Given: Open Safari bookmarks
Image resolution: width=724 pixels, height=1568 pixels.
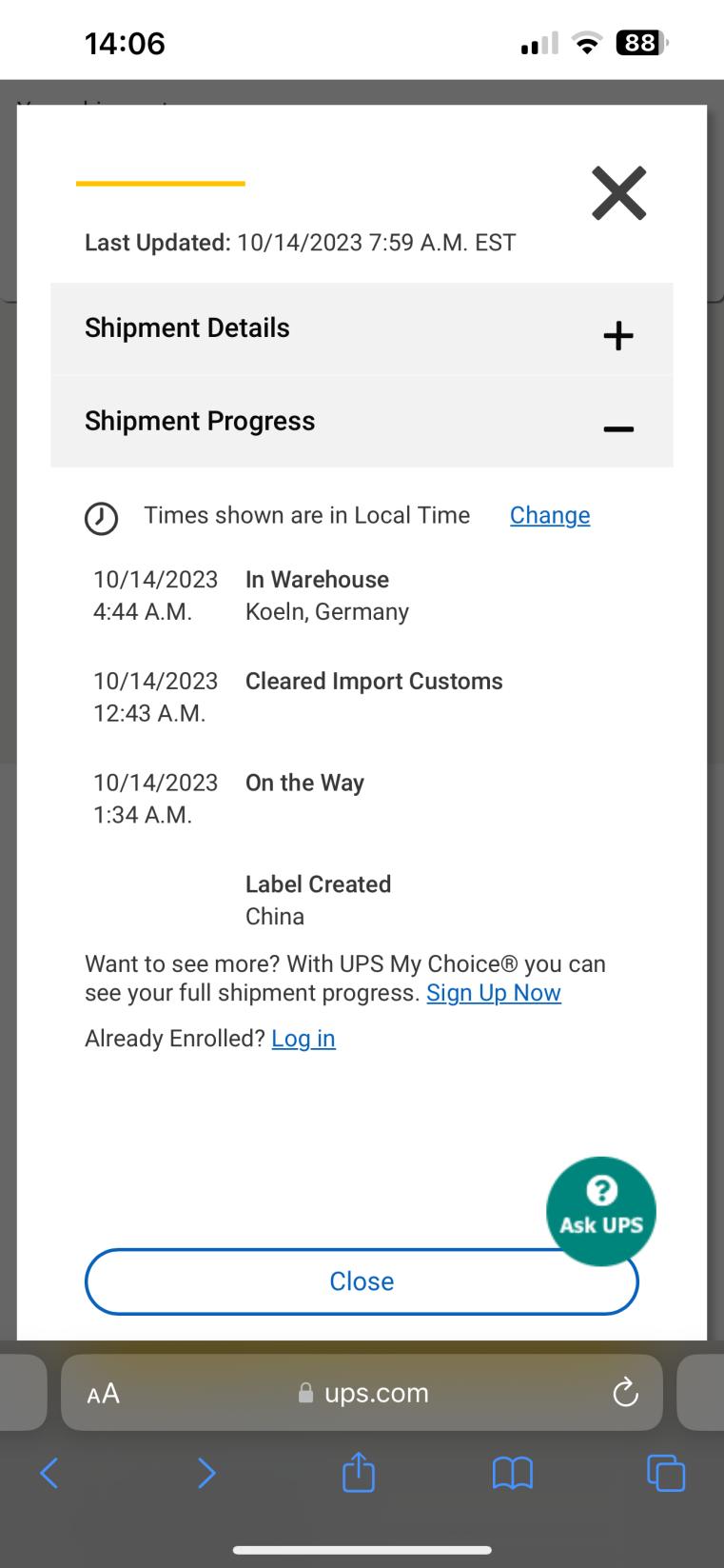Looking at the screenshot, I should [512, 1474].
